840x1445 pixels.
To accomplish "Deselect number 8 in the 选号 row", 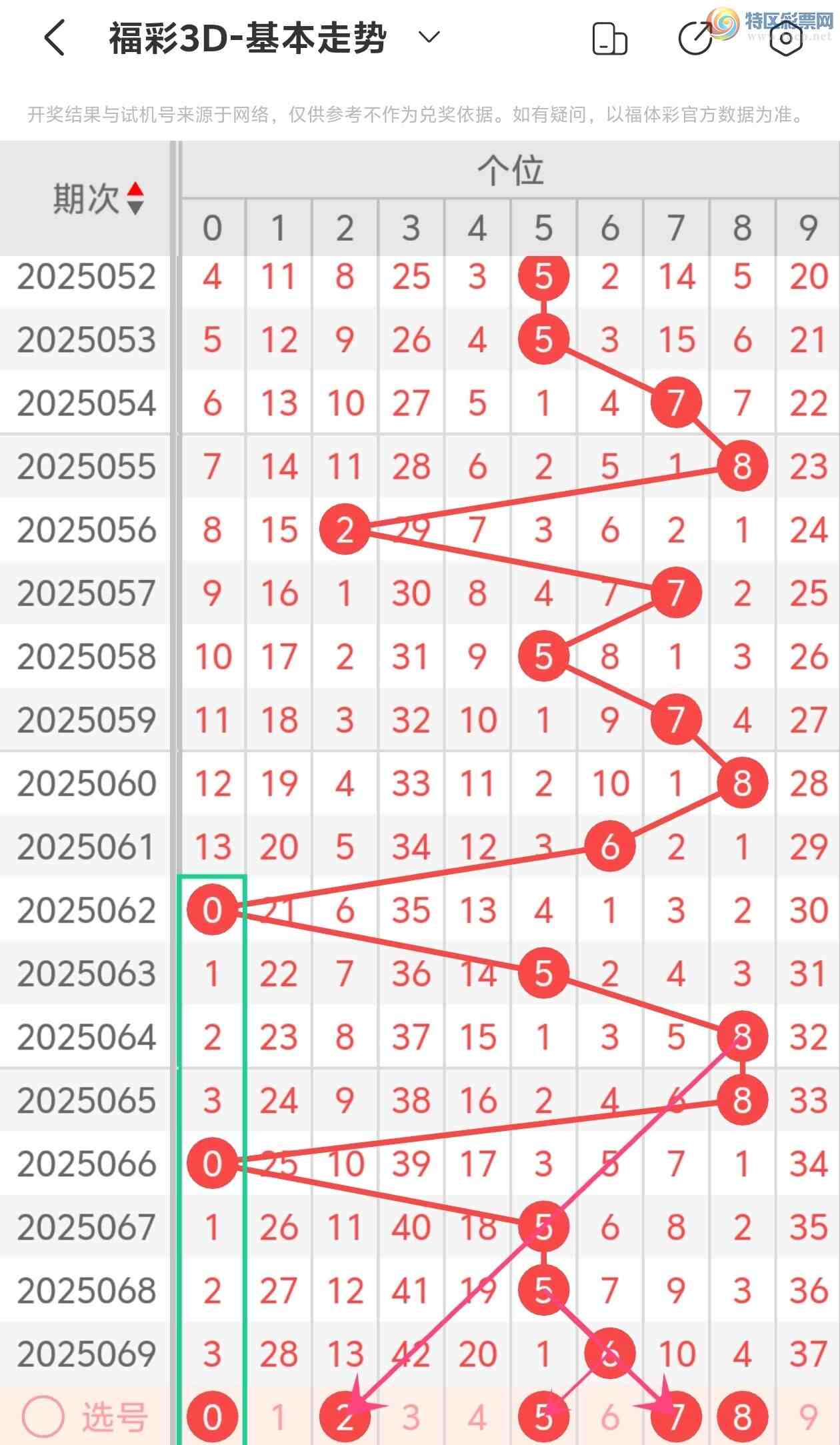I will (742, 1418).
